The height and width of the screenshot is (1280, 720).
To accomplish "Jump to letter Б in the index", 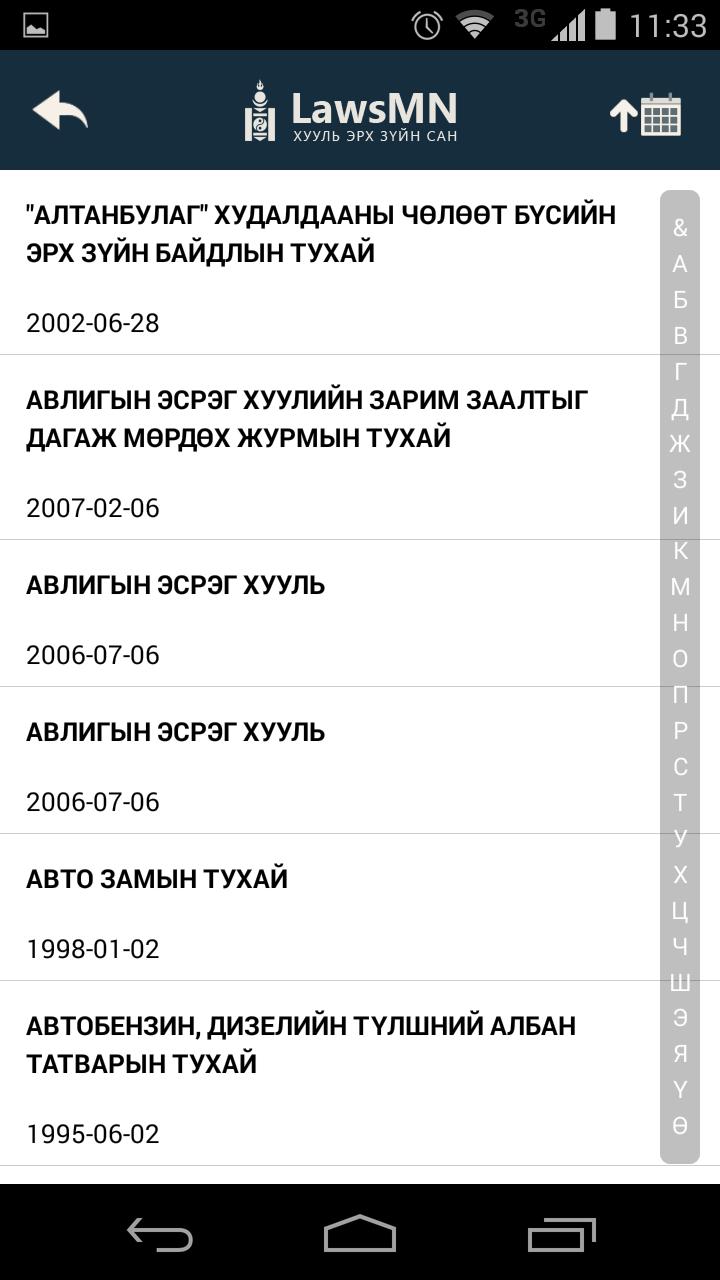I will tap(680, 300).
